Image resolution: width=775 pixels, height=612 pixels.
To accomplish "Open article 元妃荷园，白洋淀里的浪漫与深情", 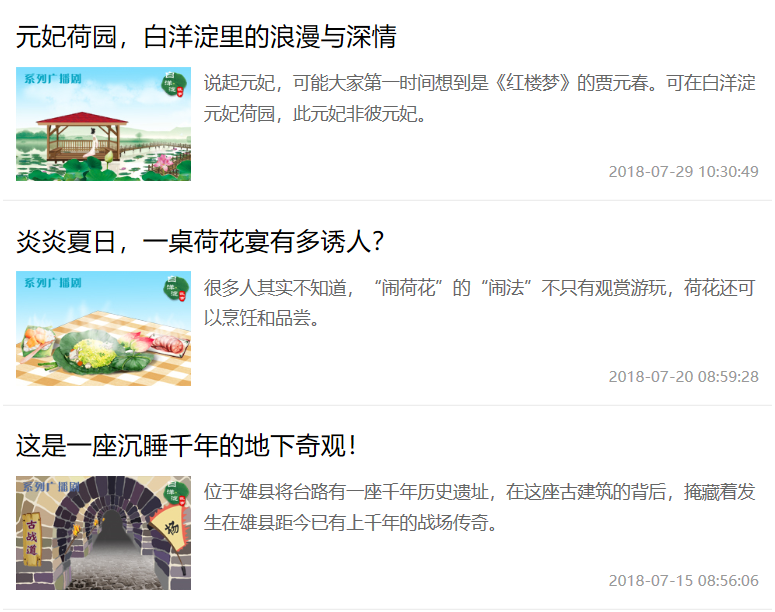I will click(x=206, y=38).
